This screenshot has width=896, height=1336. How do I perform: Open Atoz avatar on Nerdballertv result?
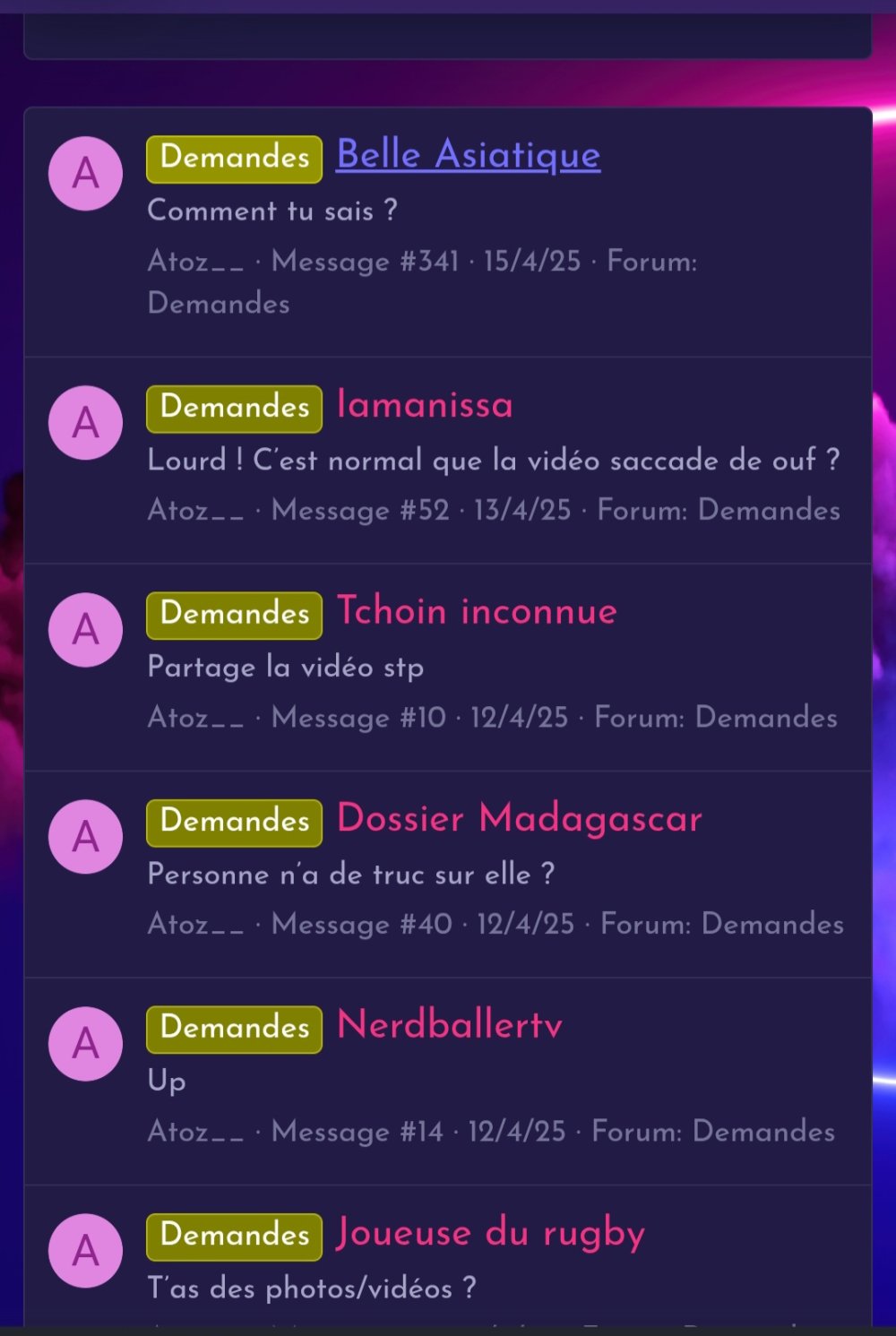tap(85, 1044)
